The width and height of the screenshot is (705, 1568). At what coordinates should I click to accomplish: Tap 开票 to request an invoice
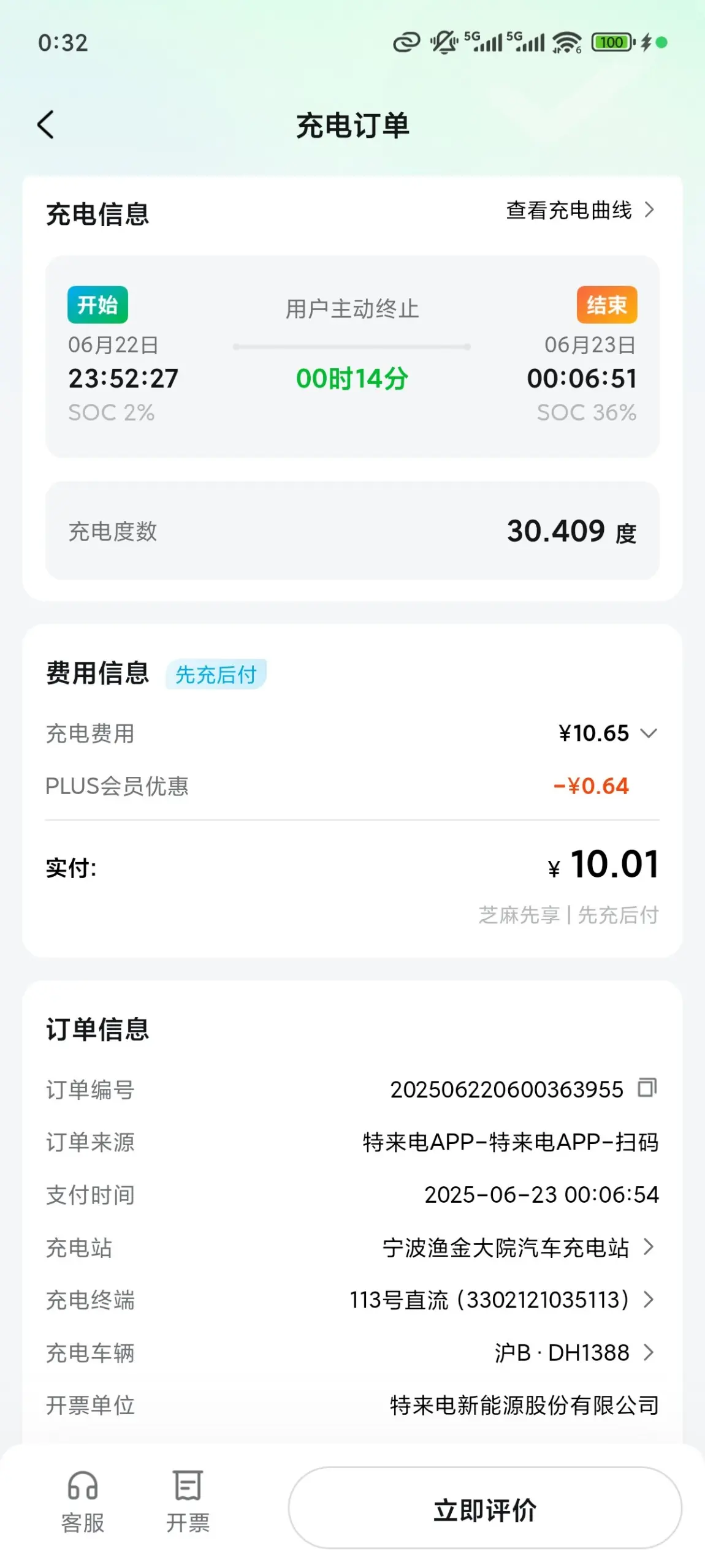pos(188,1501)
